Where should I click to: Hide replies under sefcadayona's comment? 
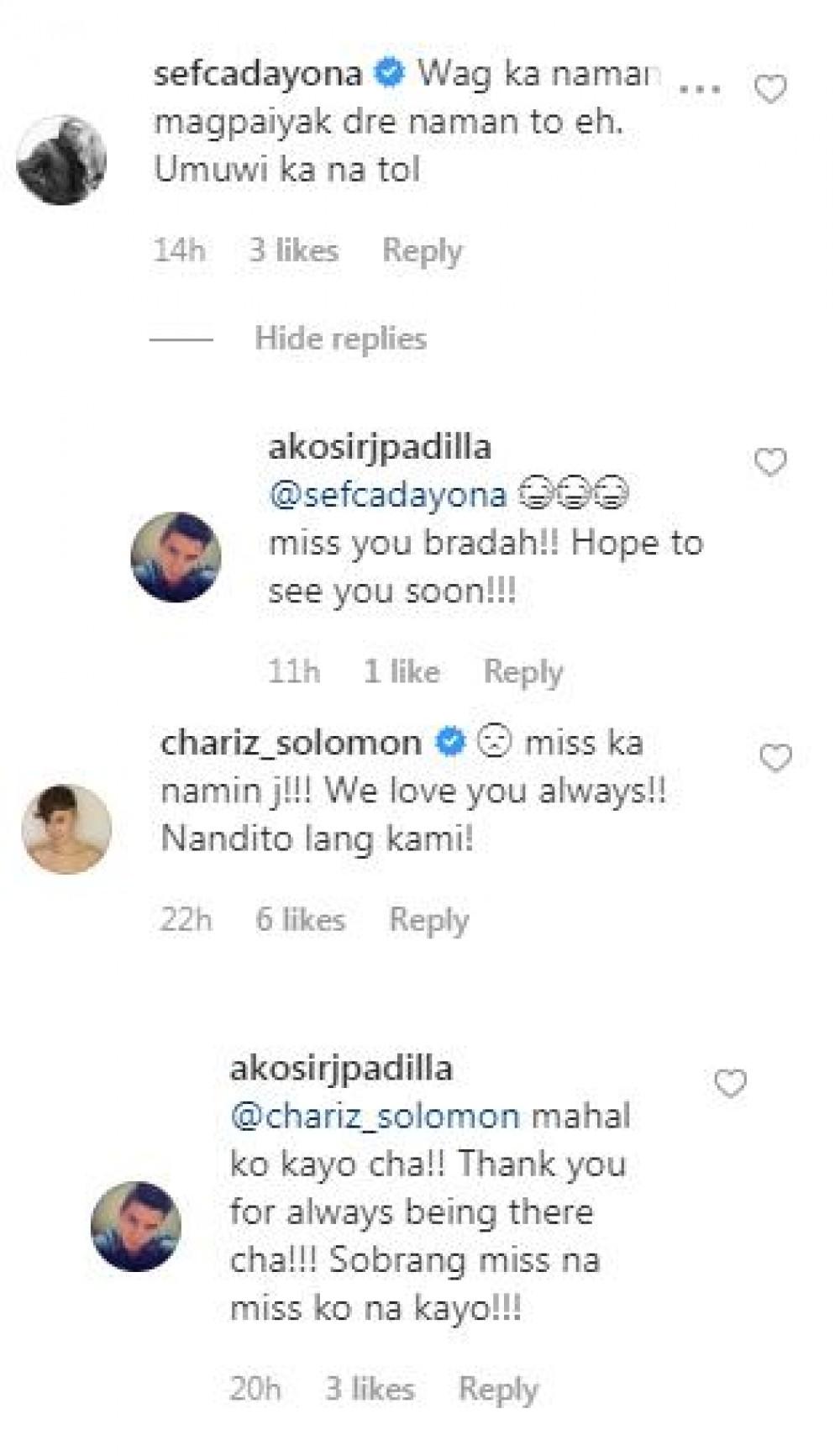340,339
